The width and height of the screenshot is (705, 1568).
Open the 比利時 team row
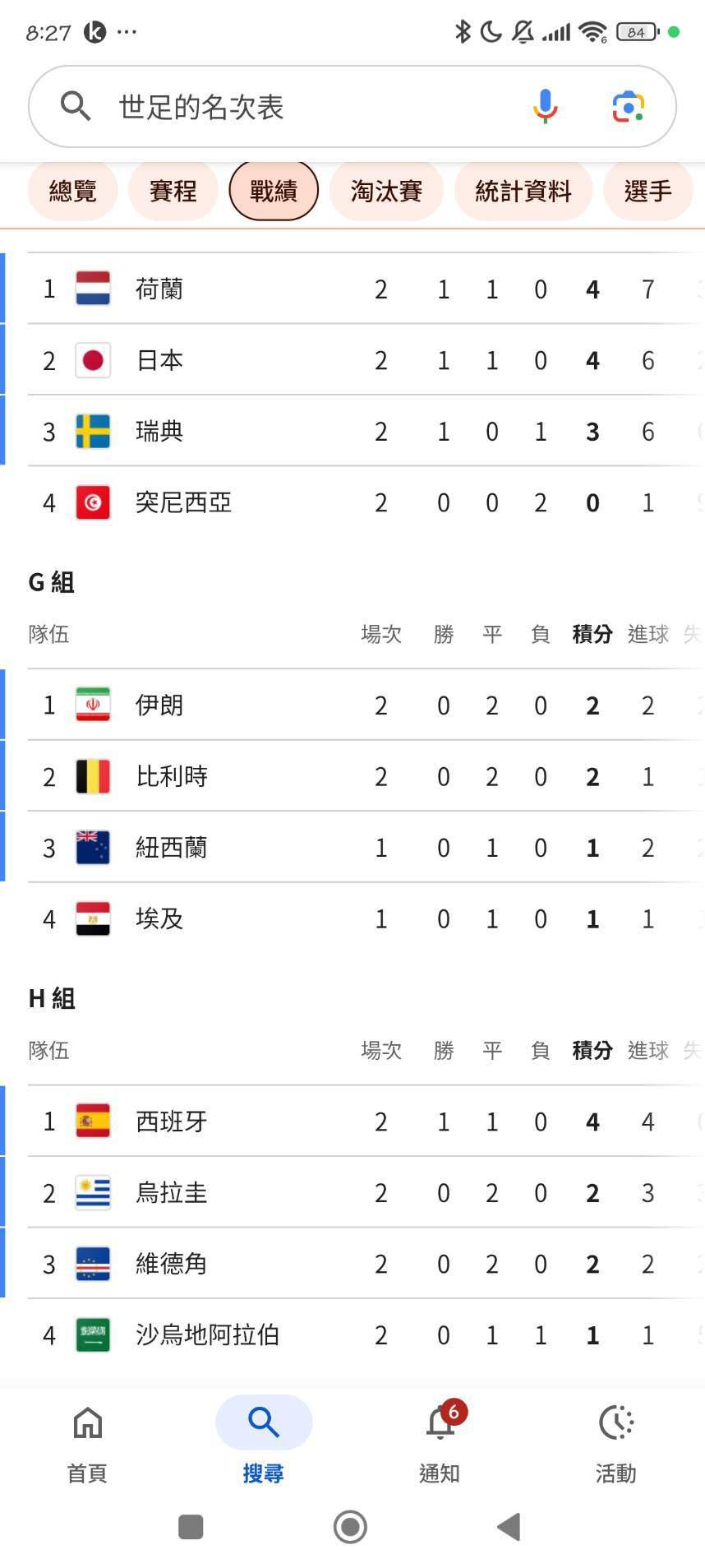(x=366, y=776)
